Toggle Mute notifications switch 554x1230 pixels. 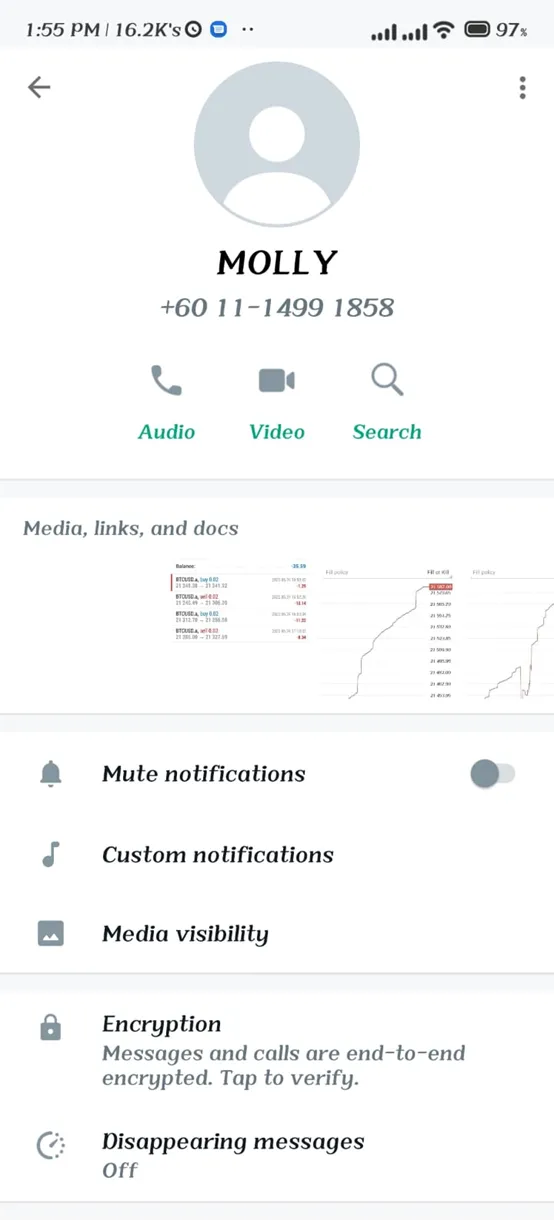[492, 773]
